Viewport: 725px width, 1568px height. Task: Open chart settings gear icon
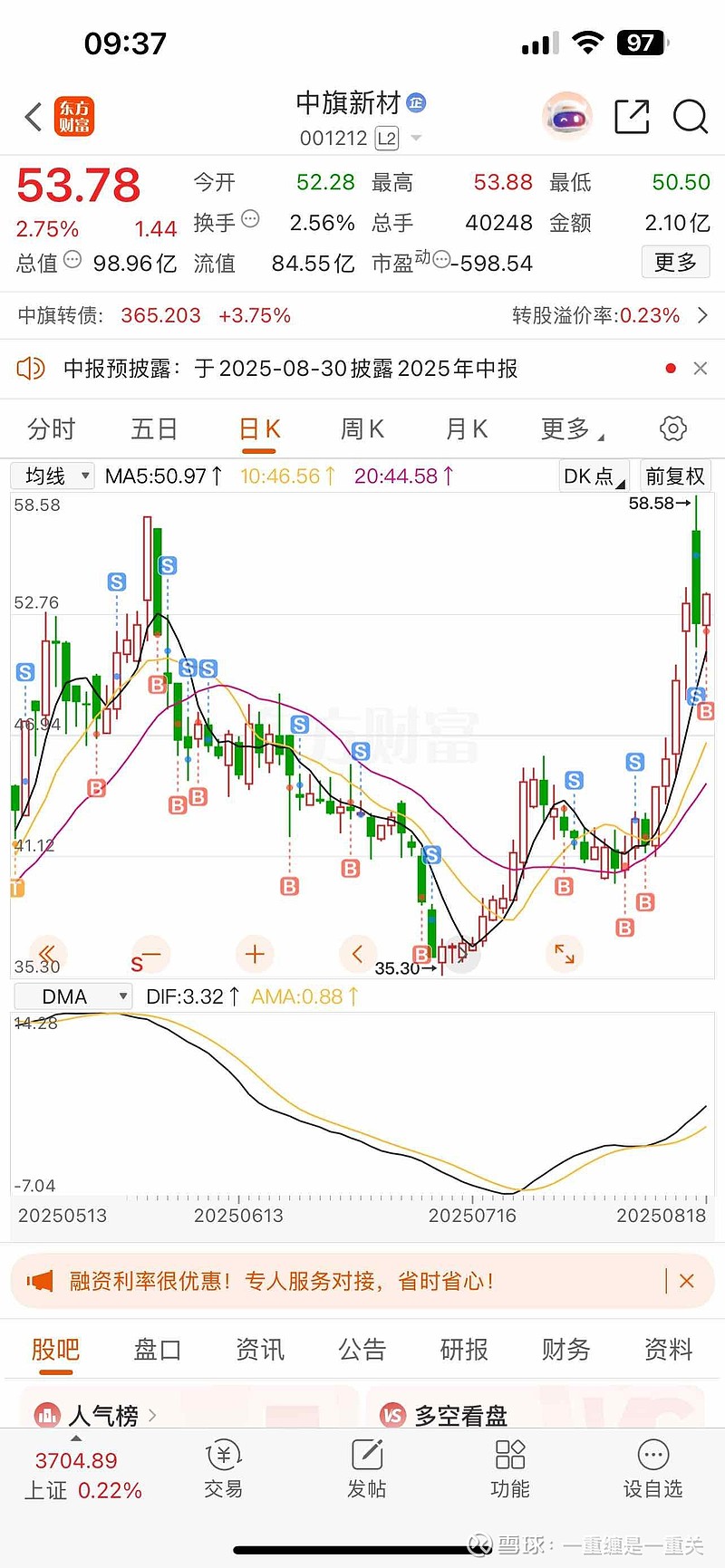[x=672, y=428]
